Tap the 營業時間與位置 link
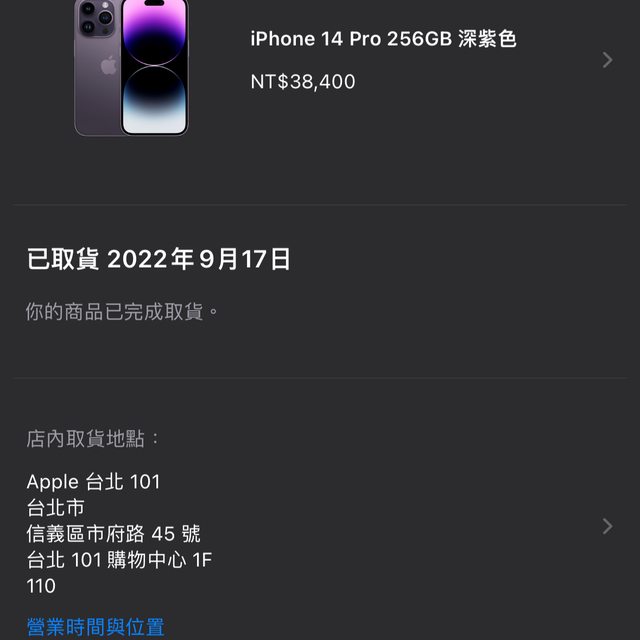Screen dimensions: 640x640 (x=96, y=627)
